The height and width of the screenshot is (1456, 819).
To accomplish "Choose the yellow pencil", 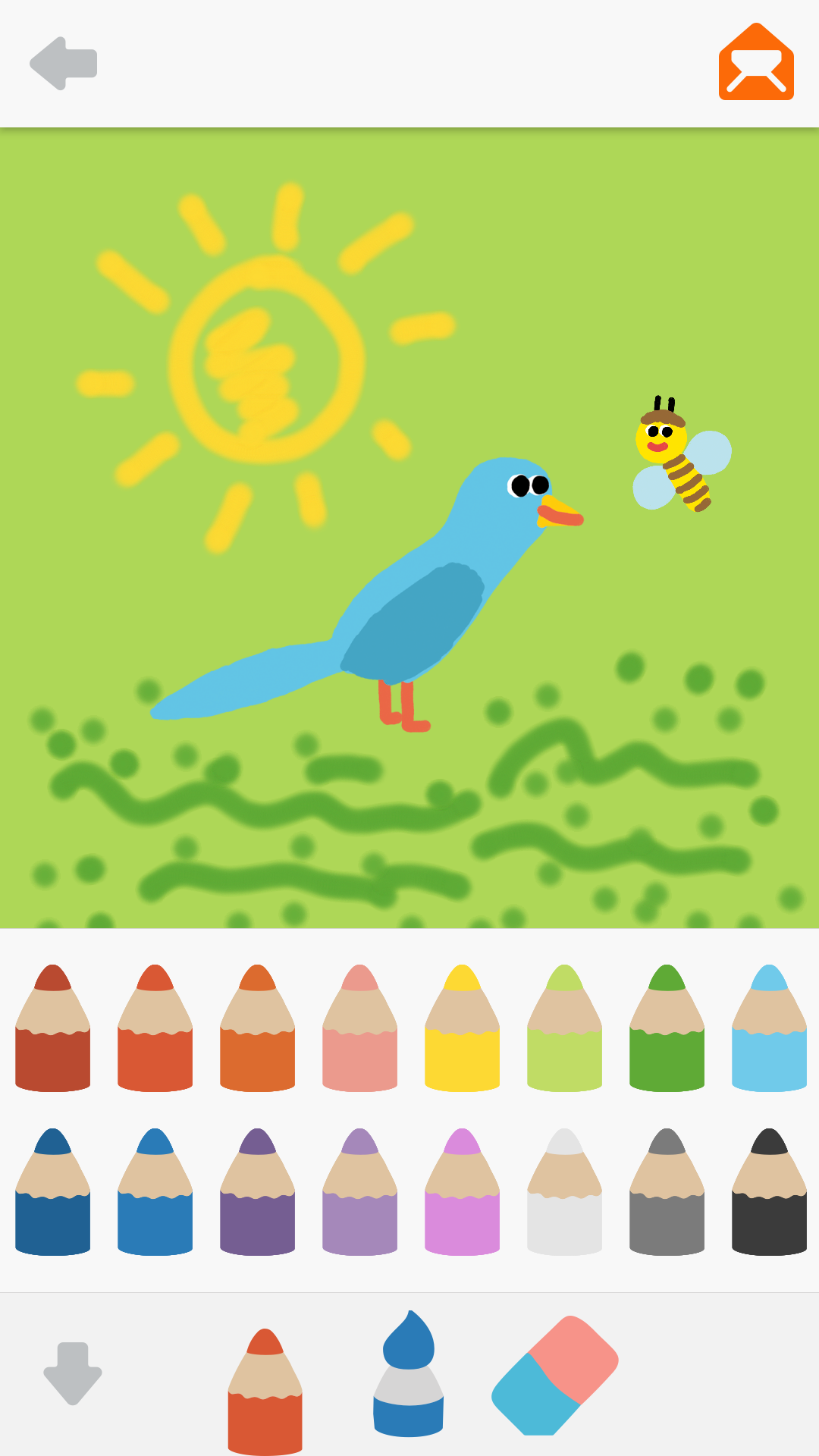I will pos(463,1031).
